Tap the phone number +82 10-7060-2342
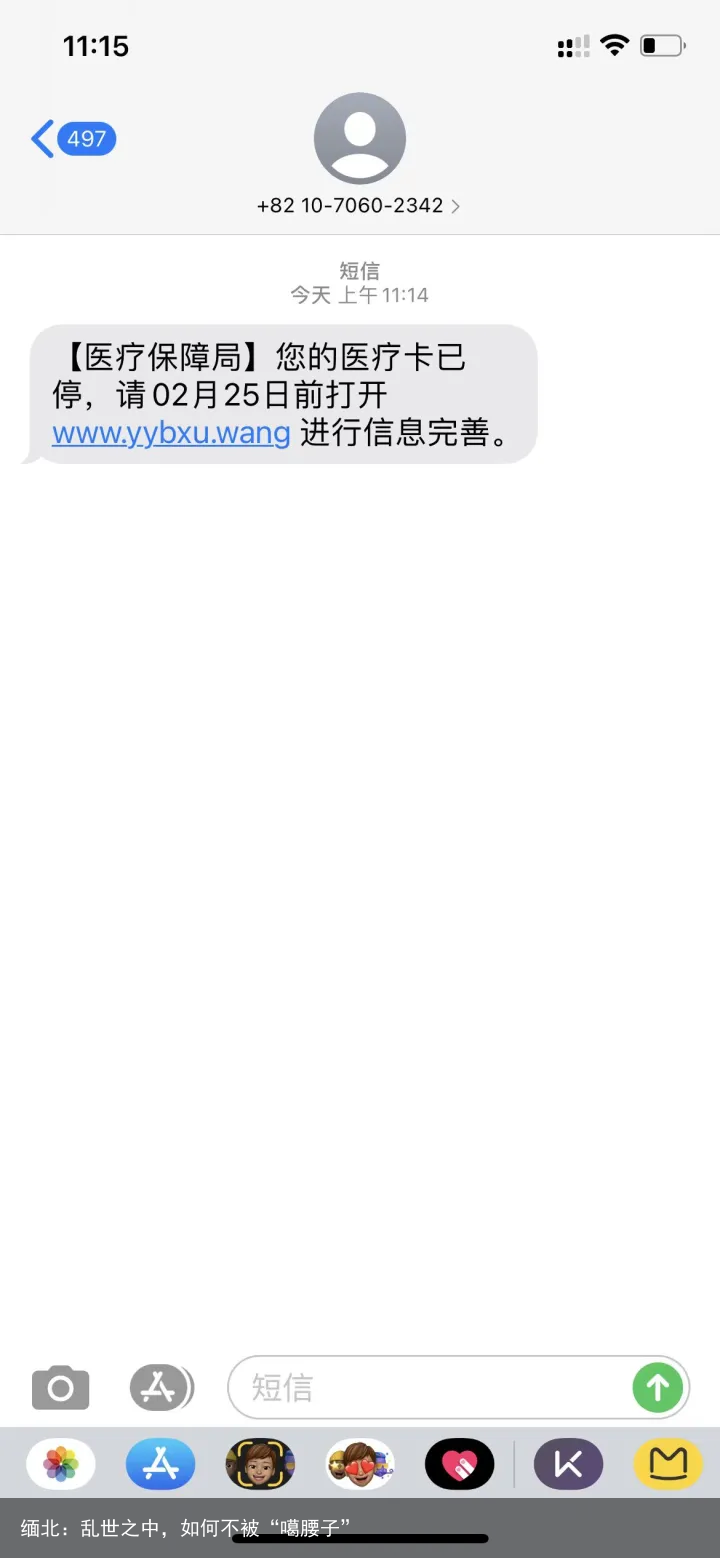Image resolution: width=720 pixels, height=1558 pixels. coord(348,205)
